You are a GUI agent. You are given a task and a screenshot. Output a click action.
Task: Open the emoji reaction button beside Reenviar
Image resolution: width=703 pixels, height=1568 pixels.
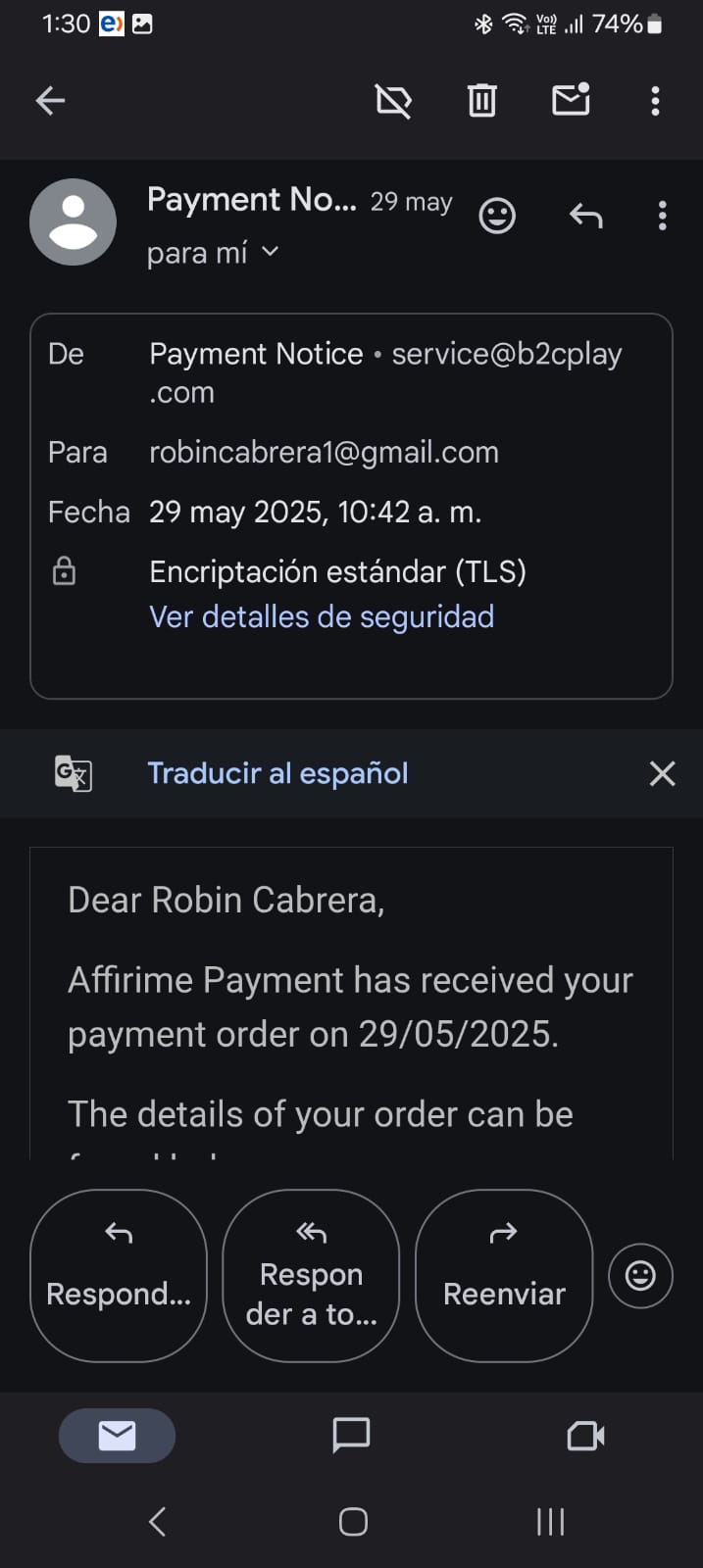pyautogui.click(x=640, y=1275)
